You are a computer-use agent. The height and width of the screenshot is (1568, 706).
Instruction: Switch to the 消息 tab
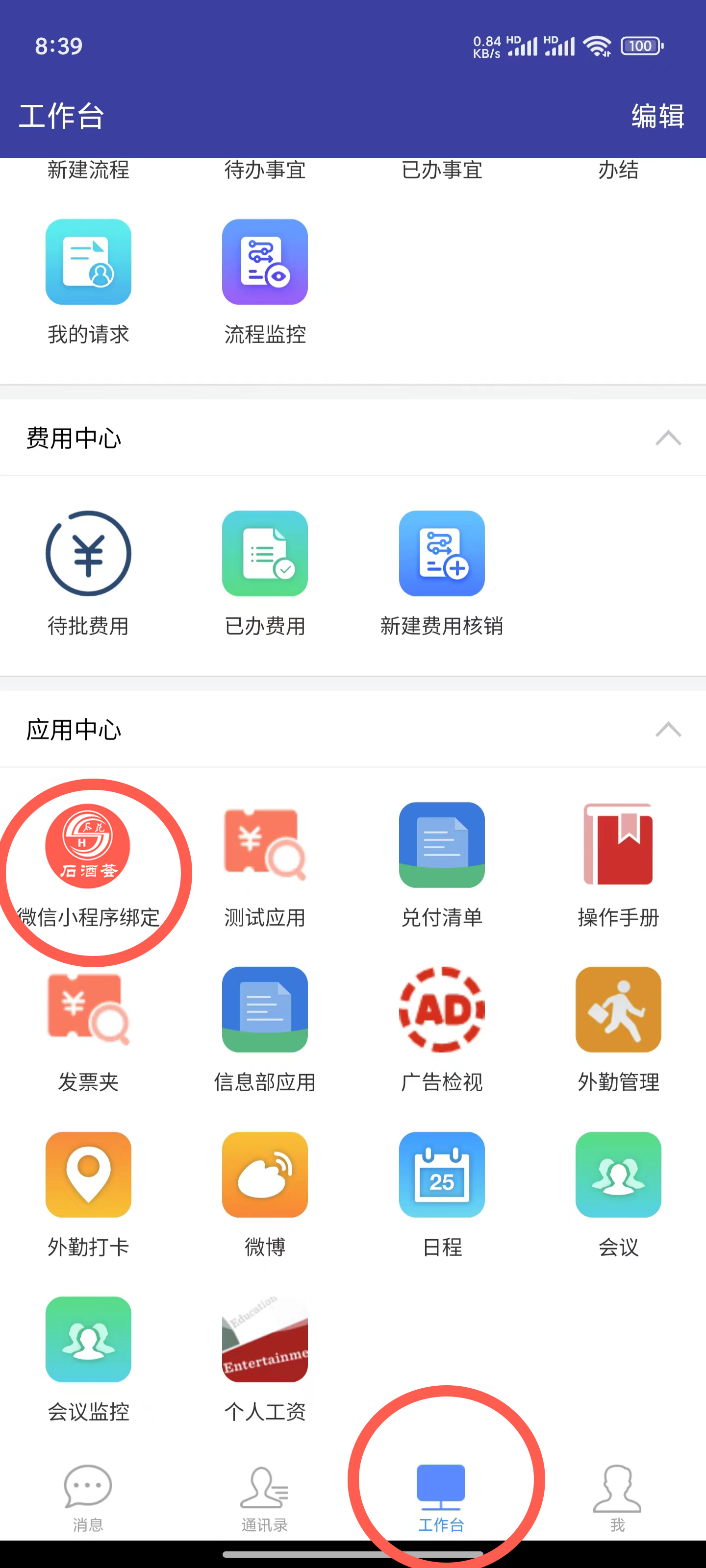click(x=88, y=1498)
